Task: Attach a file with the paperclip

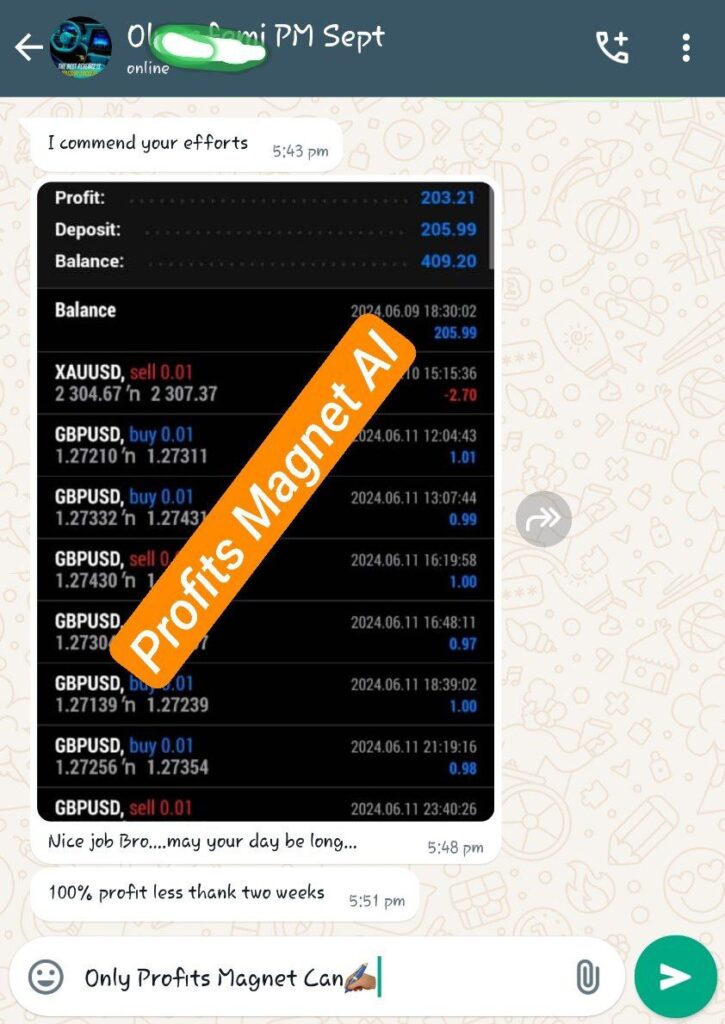Action: pos(587,976)
